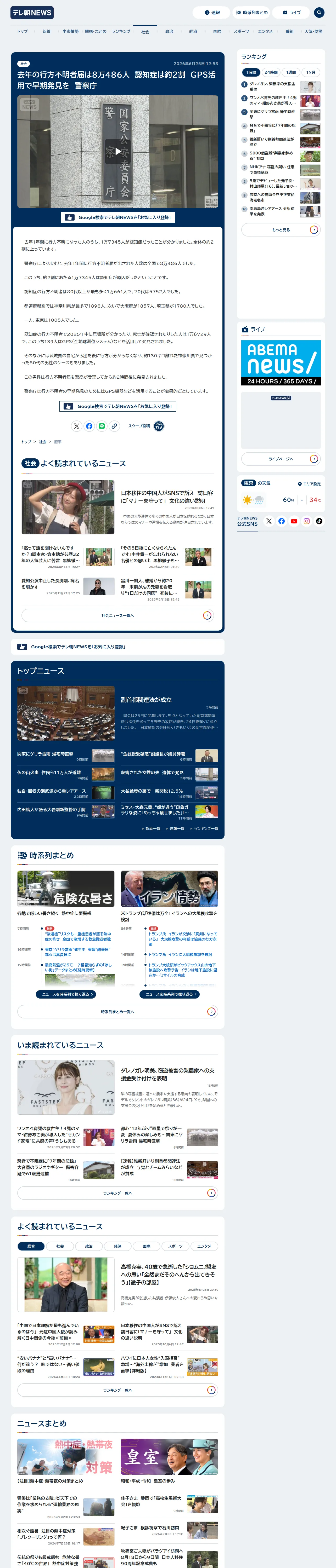Viewport: 336px width, 1568px height.
Task: Open the ABEMA news live banner
Action: click(x=281, y=363)
